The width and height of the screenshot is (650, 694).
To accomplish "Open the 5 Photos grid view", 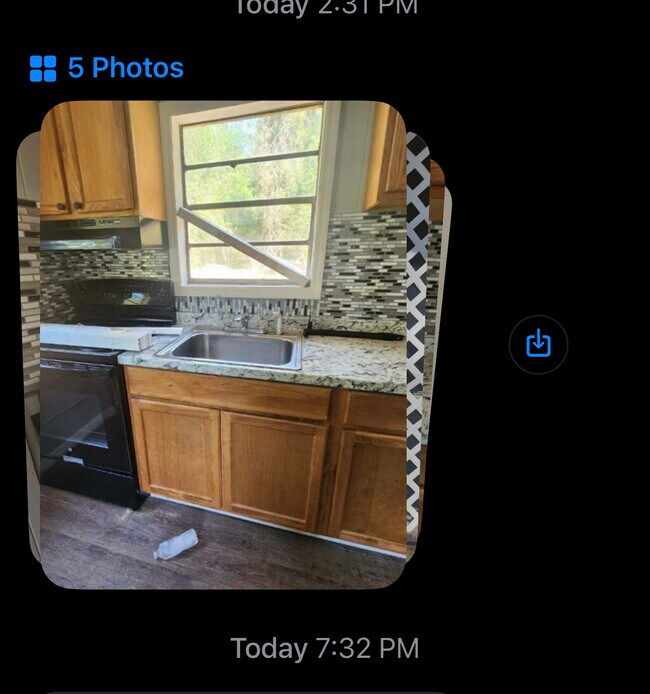I will [106, 68].
